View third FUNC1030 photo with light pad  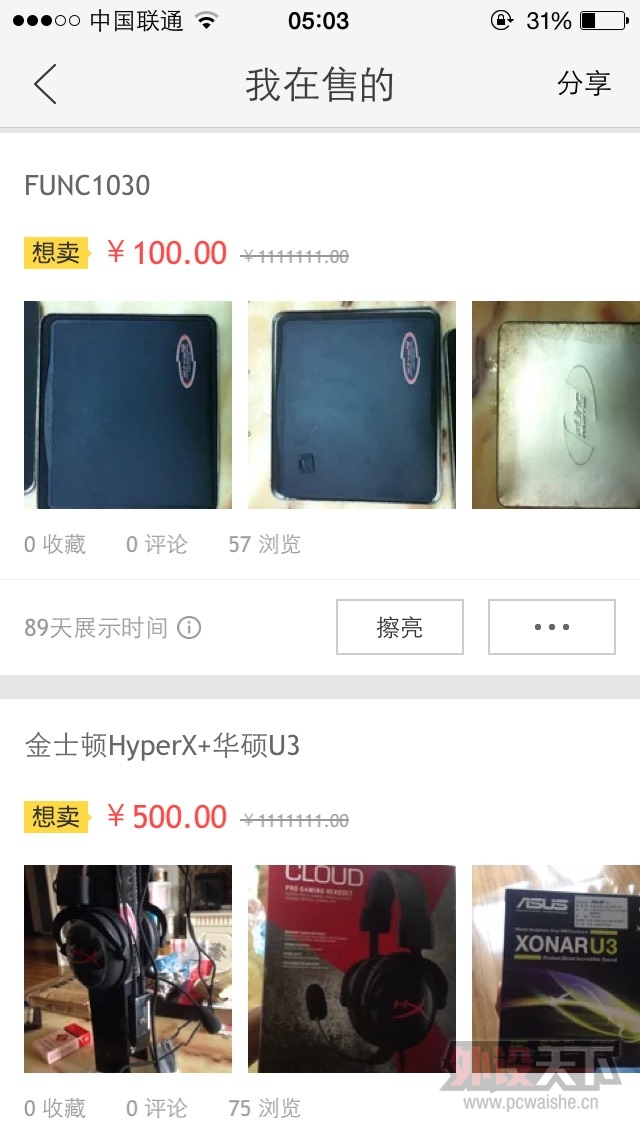tap(555, 405)
